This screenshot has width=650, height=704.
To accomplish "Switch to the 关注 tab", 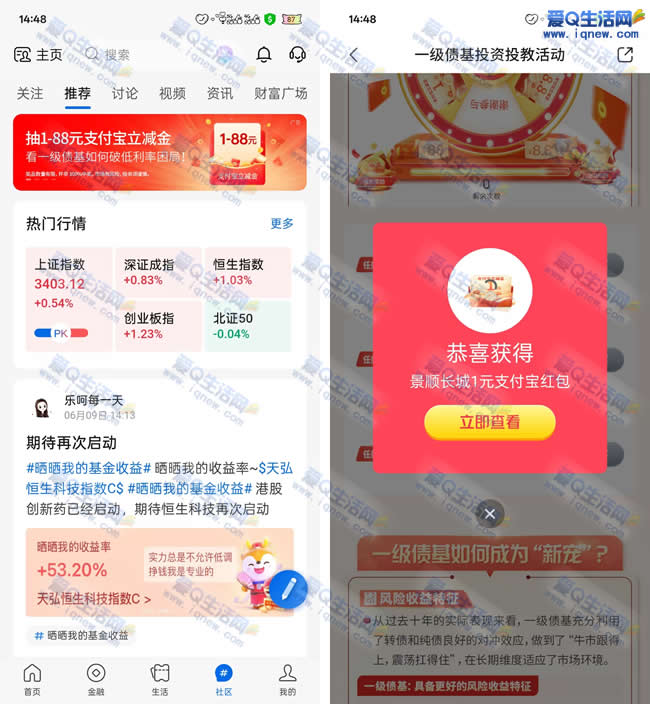I will [30, 93].
